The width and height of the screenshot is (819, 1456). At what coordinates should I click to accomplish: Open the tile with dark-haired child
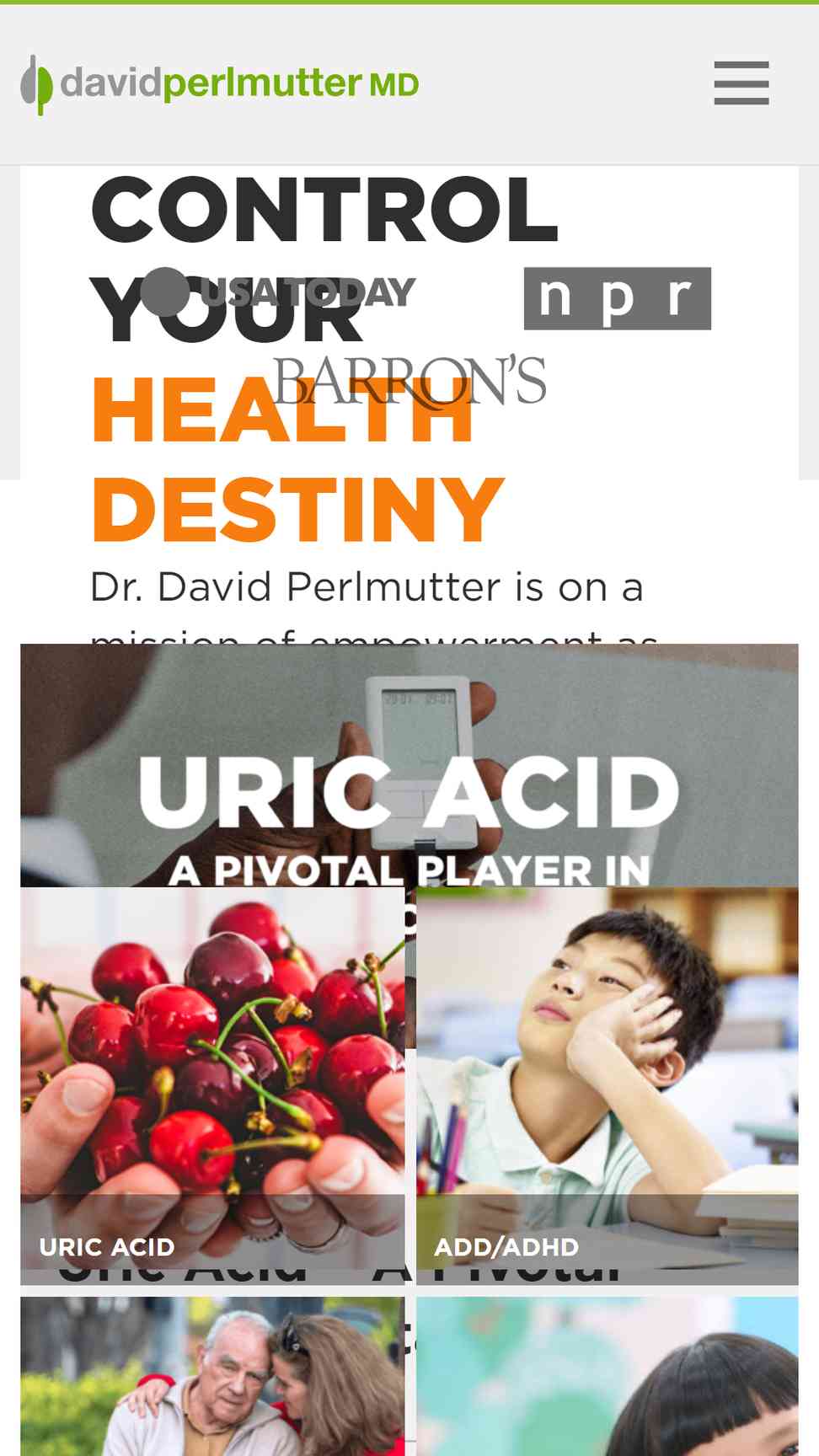[607, 1378]
